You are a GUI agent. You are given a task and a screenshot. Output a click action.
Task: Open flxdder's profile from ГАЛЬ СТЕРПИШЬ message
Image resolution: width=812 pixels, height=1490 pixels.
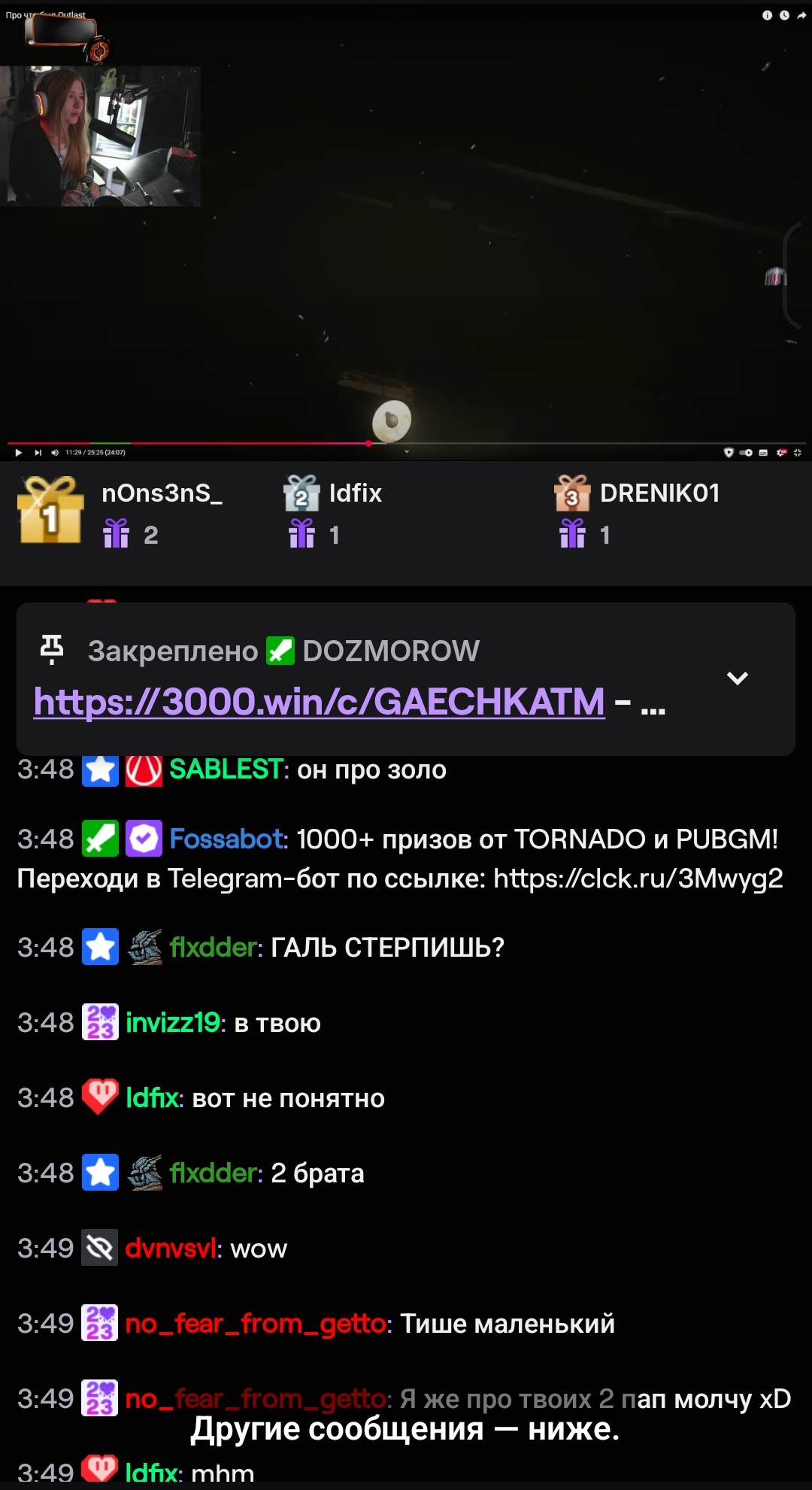215,947
